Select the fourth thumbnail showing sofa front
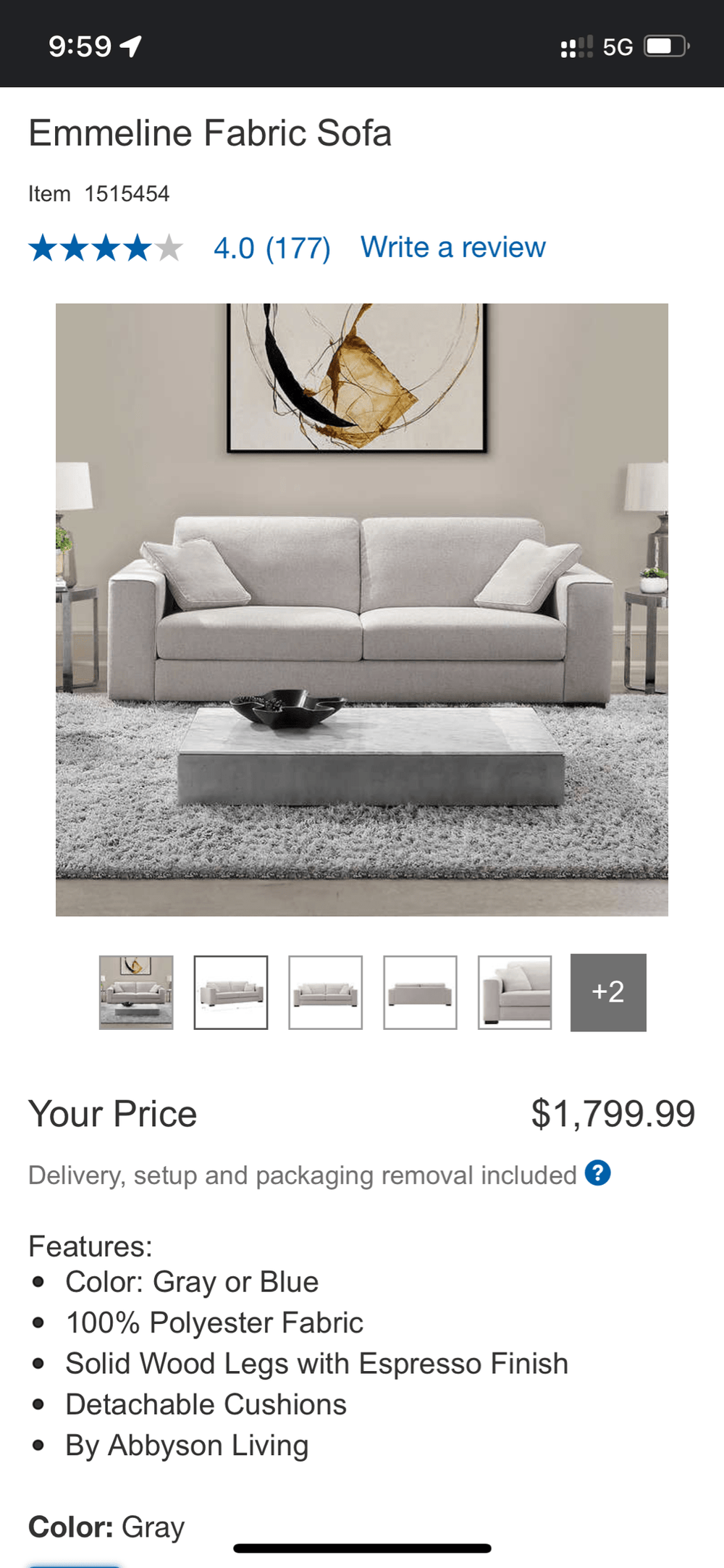724x1568 pixels. coord(420,992)
